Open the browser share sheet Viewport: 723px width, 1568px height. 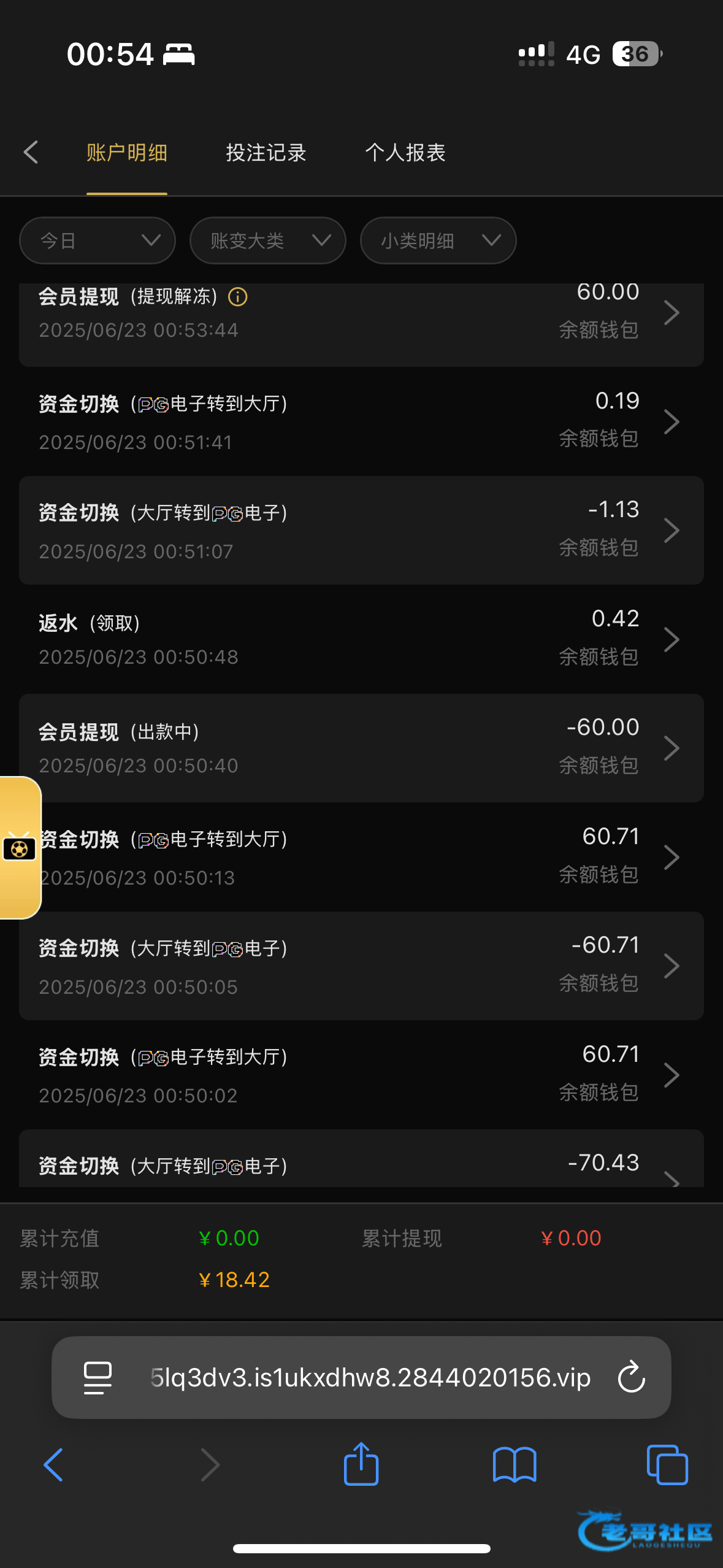point(361,1464)
